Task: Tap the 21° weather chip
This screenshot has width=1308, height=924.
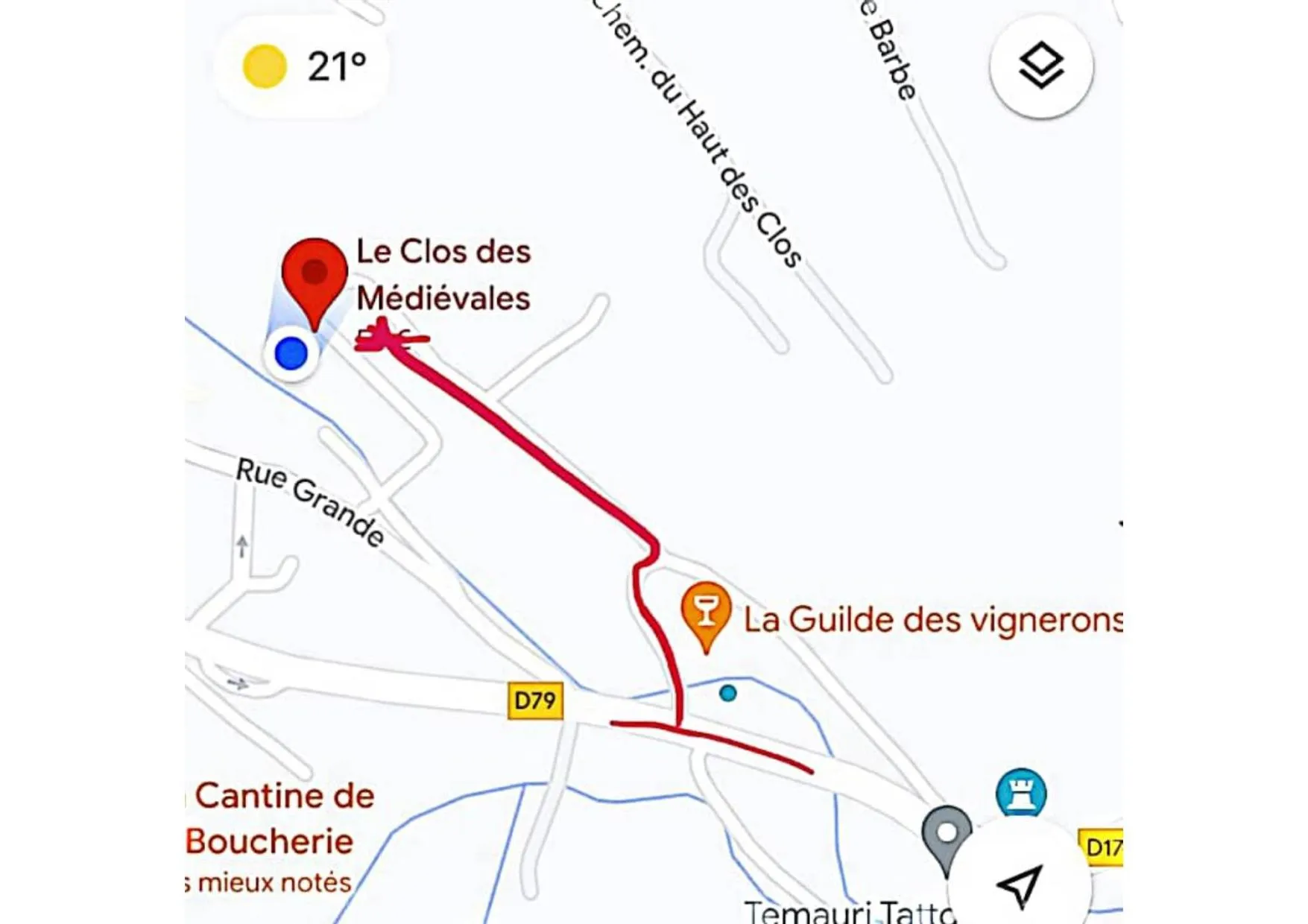Action: (303, 66)
